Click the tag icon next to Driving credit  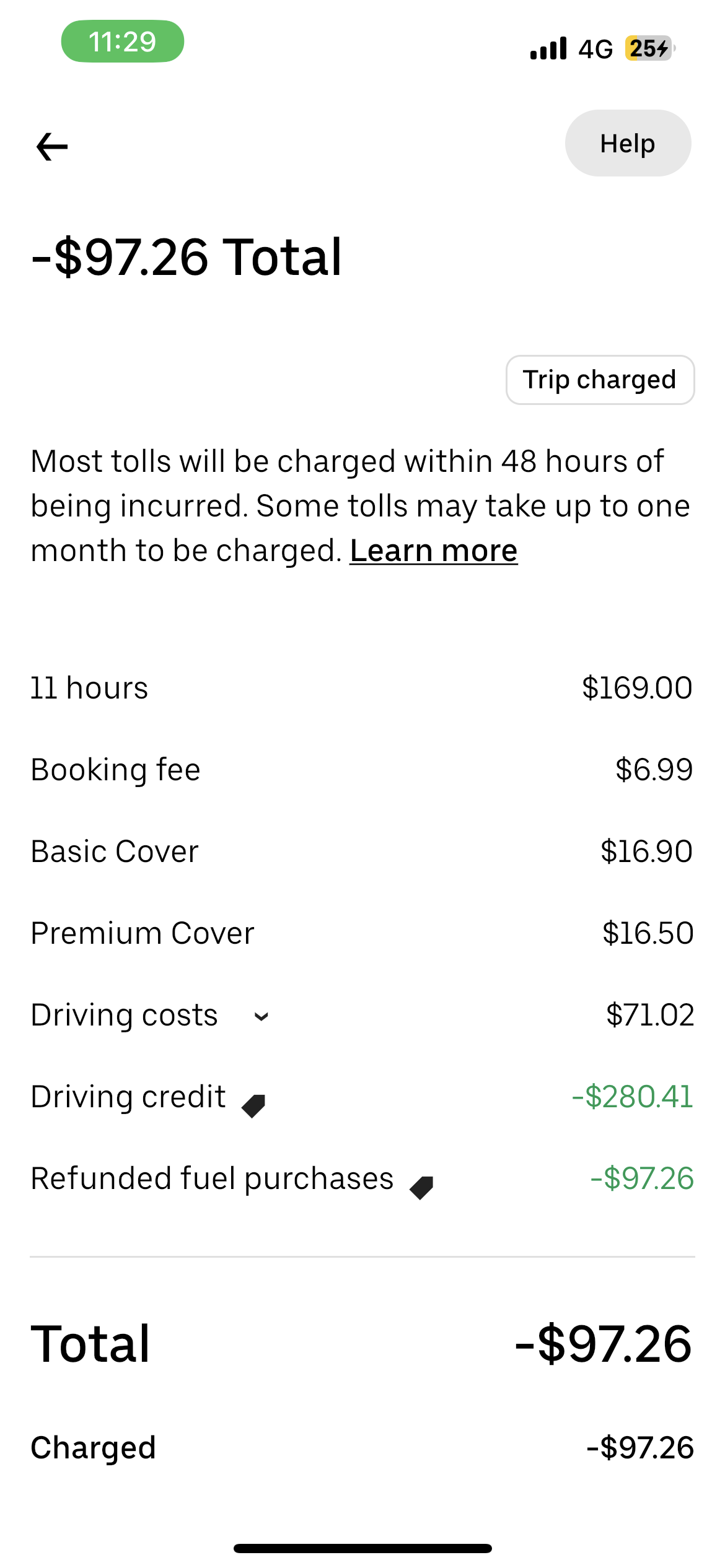[253, 1102]
